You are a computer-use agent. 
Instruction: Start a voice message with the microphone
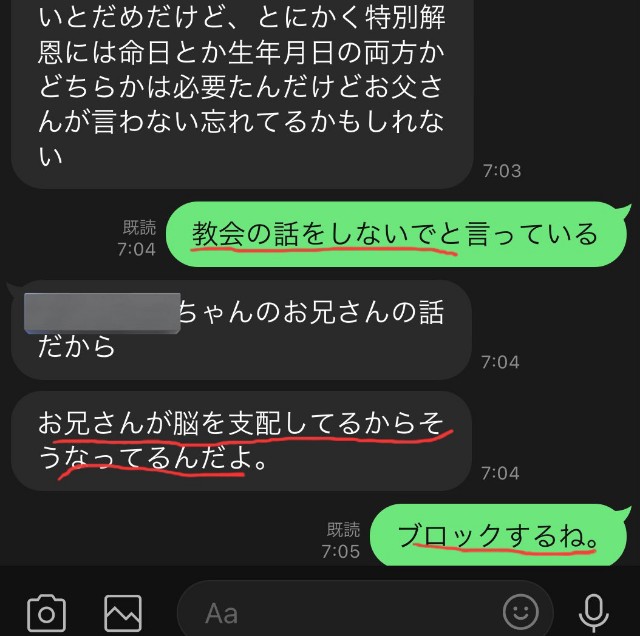tap(595, 610)
